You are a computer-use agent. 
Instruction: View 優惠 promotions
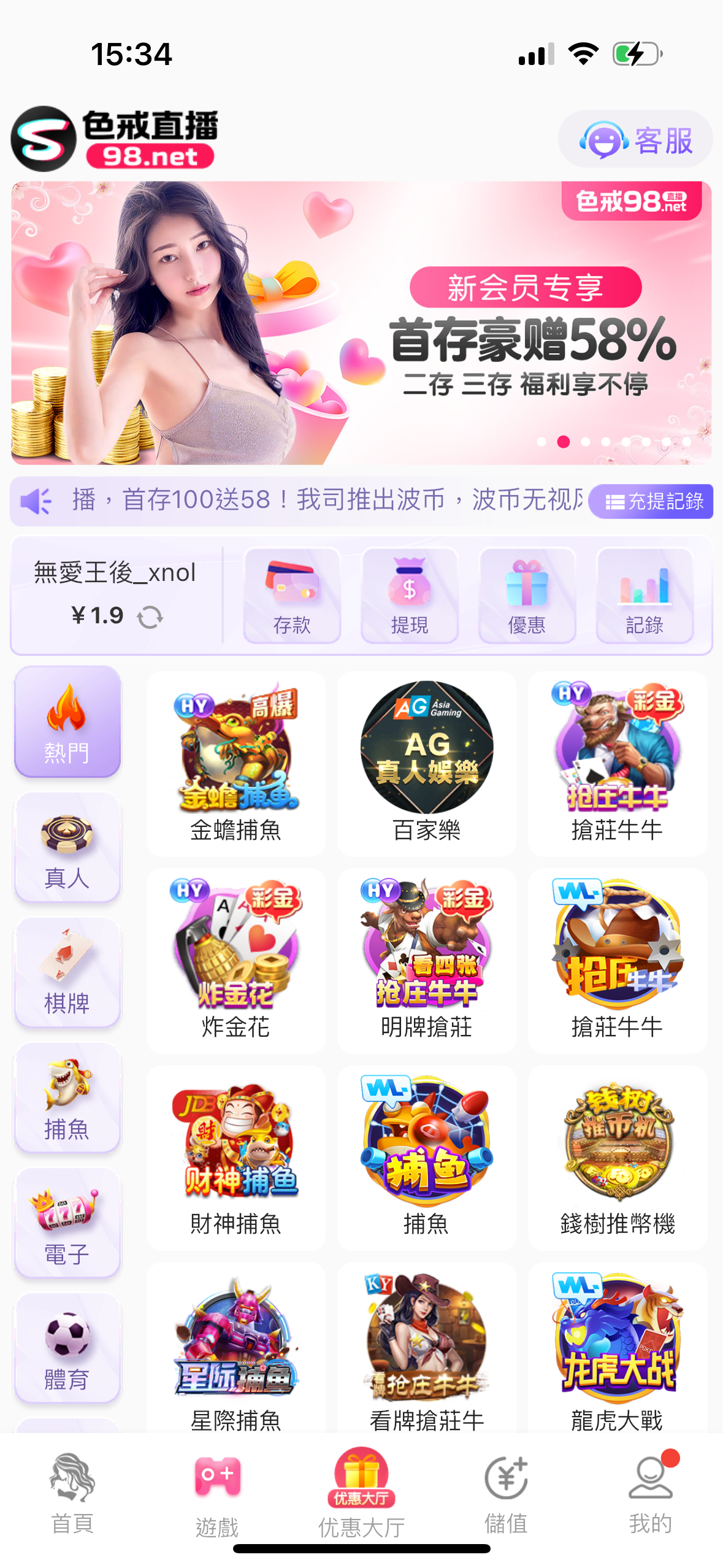pos(527,596)
